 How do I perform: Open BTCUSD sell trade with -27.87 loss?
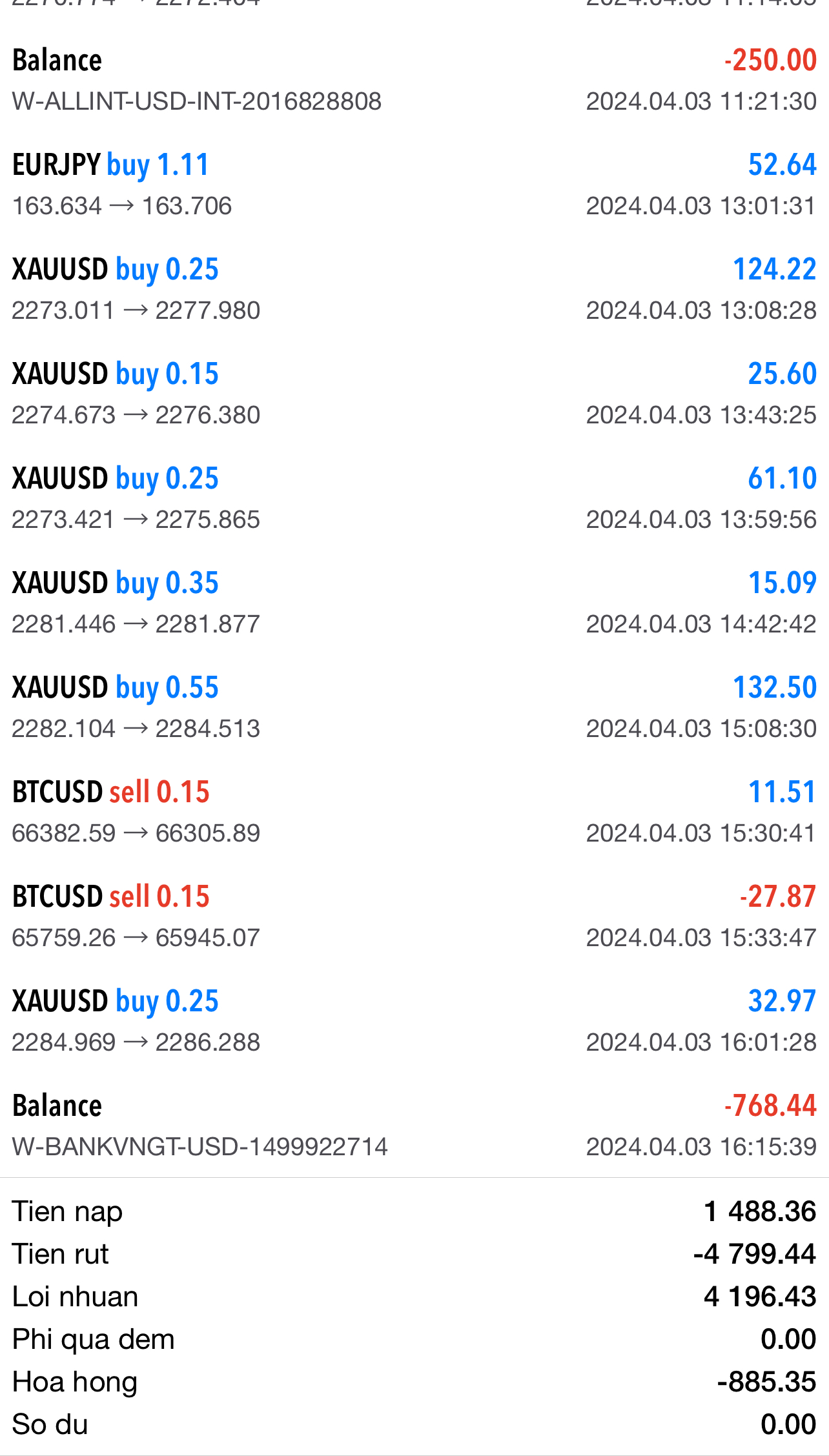413,916
